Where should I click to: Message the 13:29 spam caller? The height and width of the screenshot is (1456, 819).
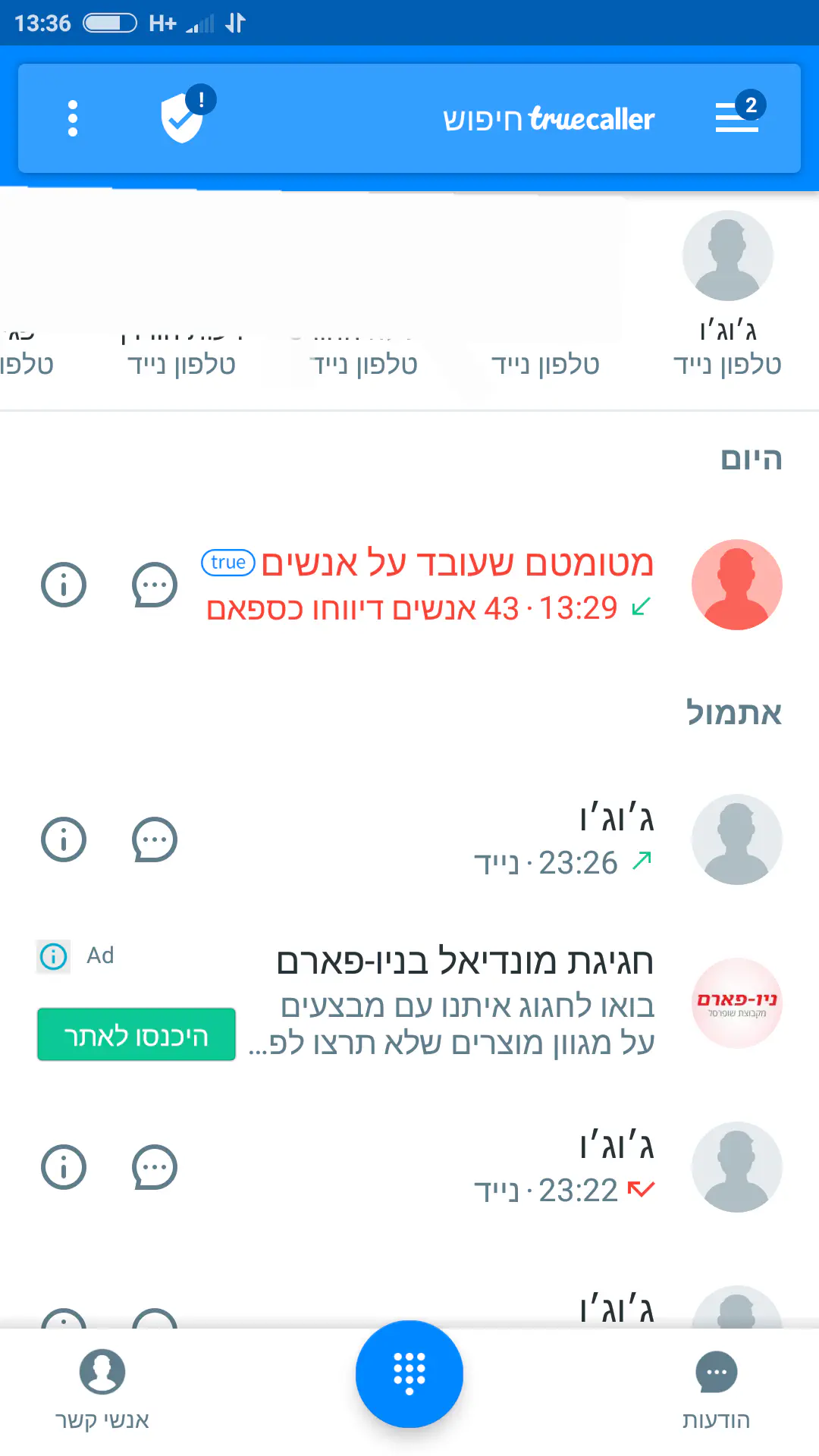pos(155,585)
